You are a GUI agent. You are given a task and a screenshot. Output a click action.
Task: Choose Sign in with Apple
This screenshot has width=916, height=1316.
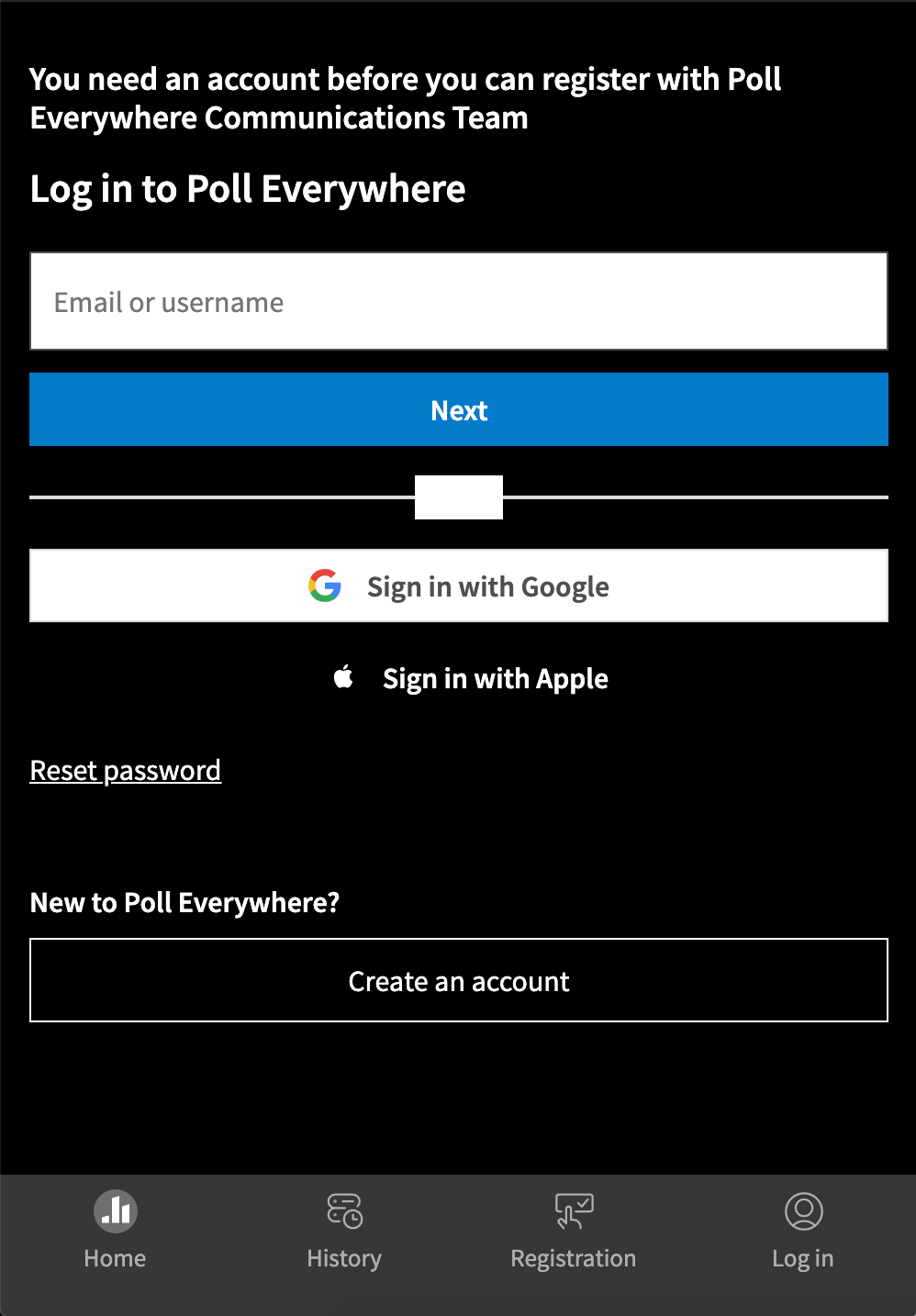pyautogui.click(x=470, y=678)
